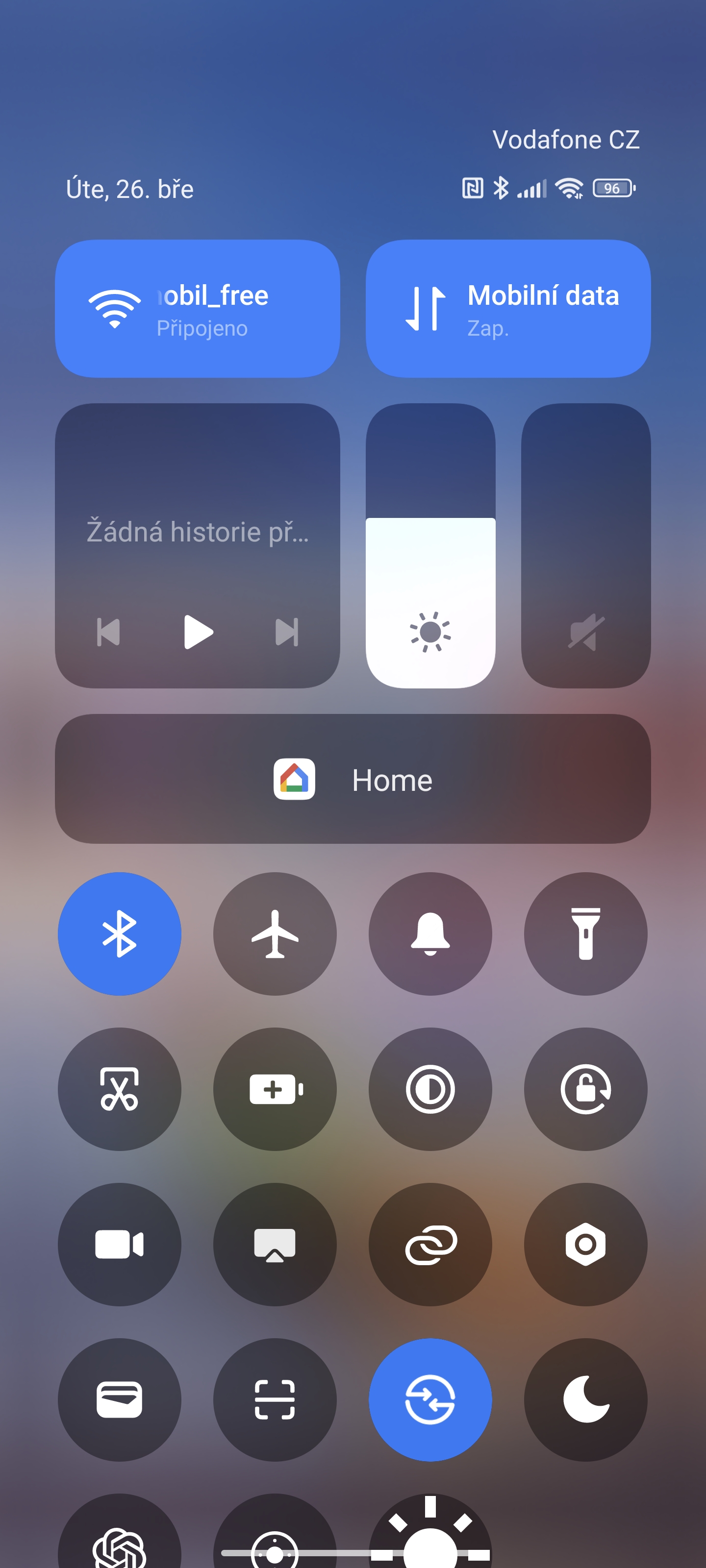706x1568 pixels.
Task: Toggle the dark mode tile
Action: click(430, 1089)
